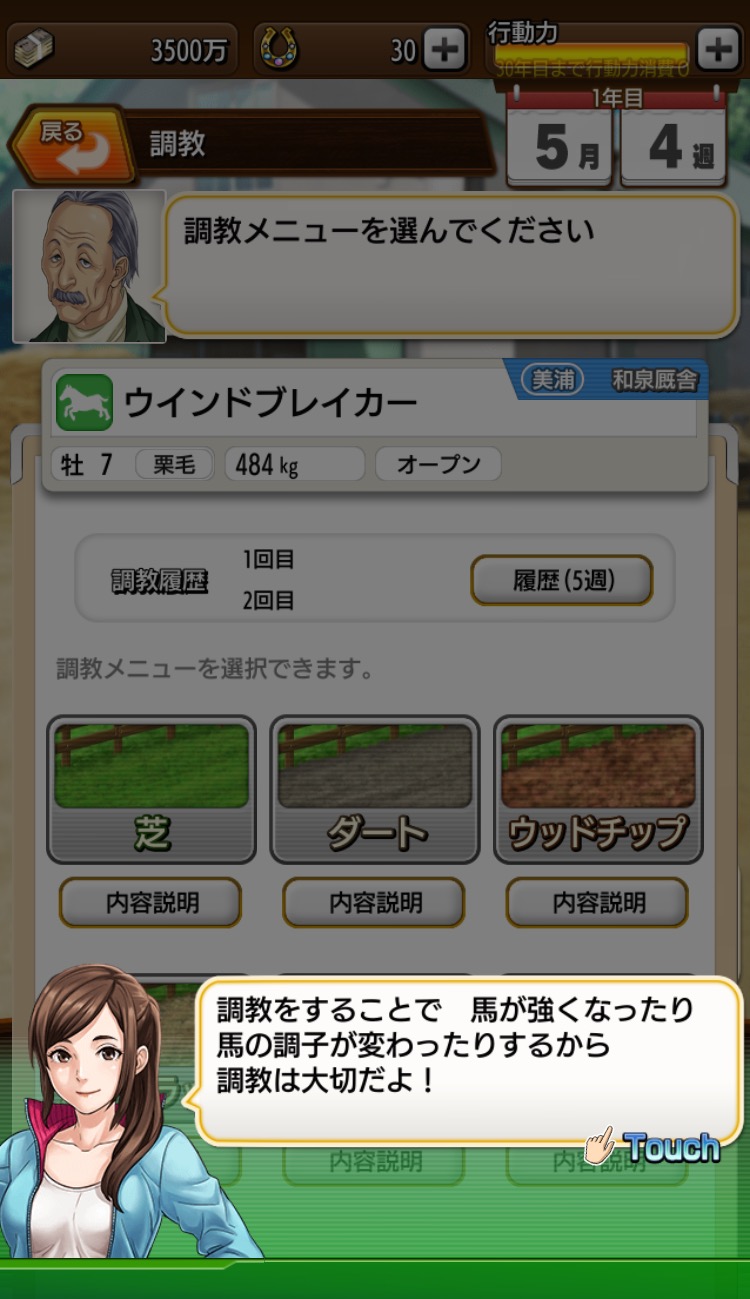Open 内容説明 under the ダート course
Screen dimensions: 750x1299
374,903
